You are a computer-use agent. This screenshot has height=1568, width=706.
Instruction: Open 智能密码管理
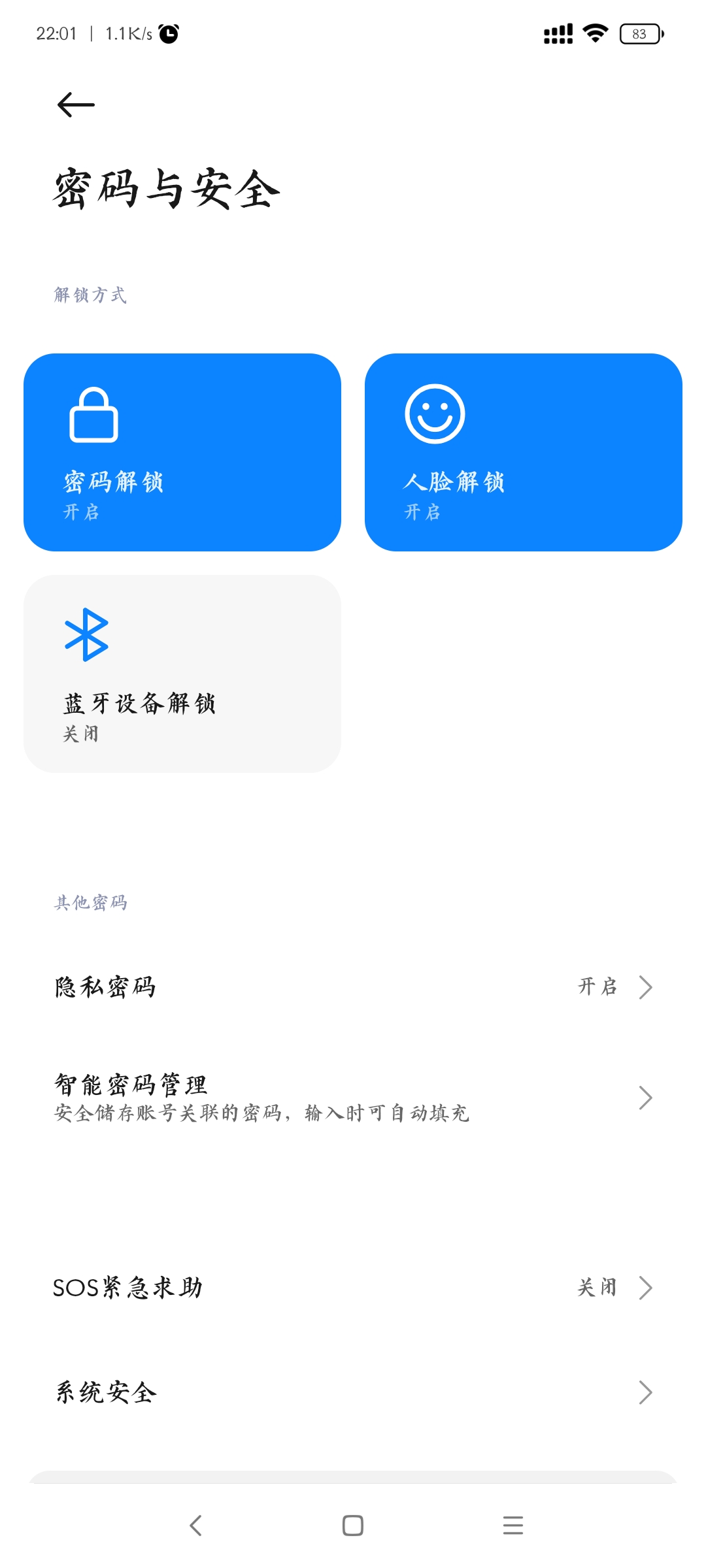pos(353,1098)
